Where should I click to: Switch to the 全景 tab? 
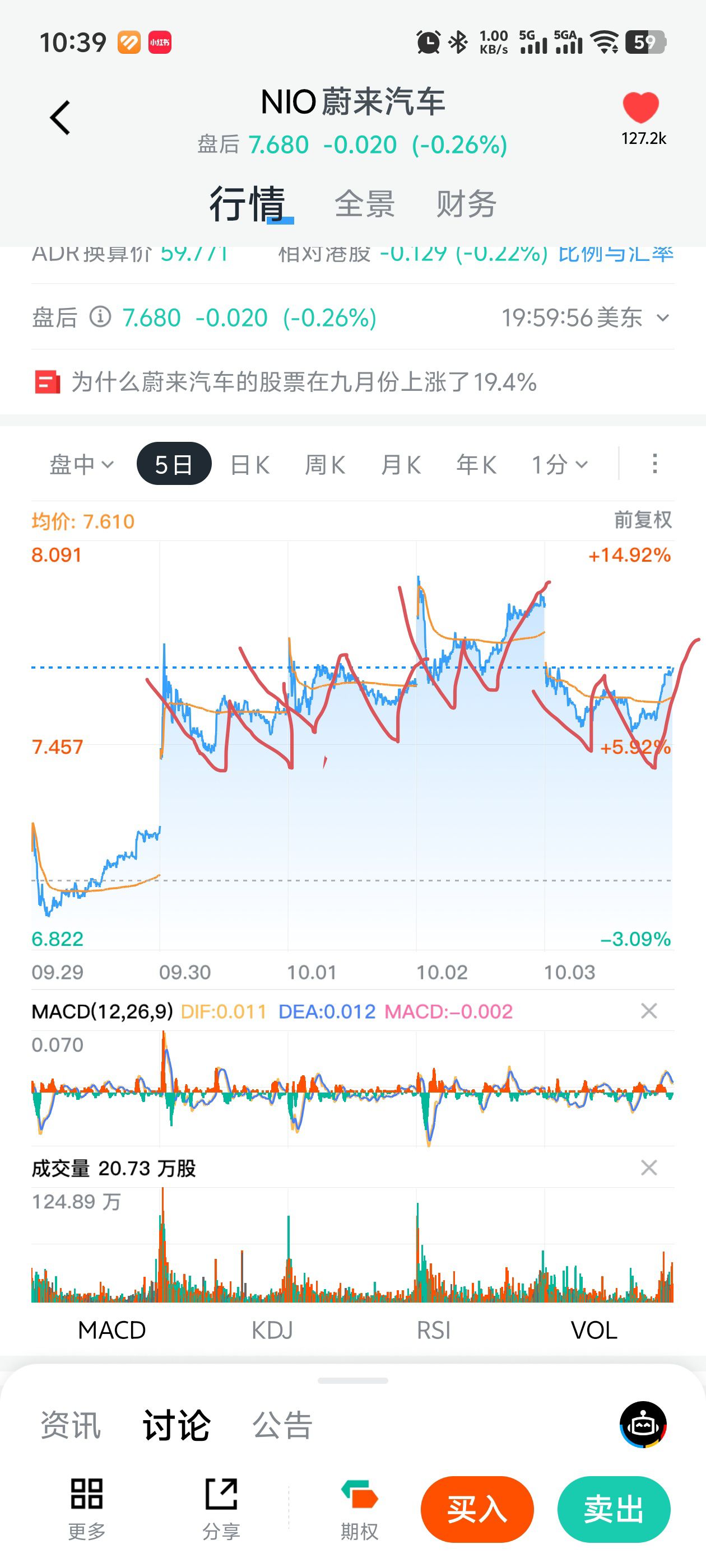point(364,204)
